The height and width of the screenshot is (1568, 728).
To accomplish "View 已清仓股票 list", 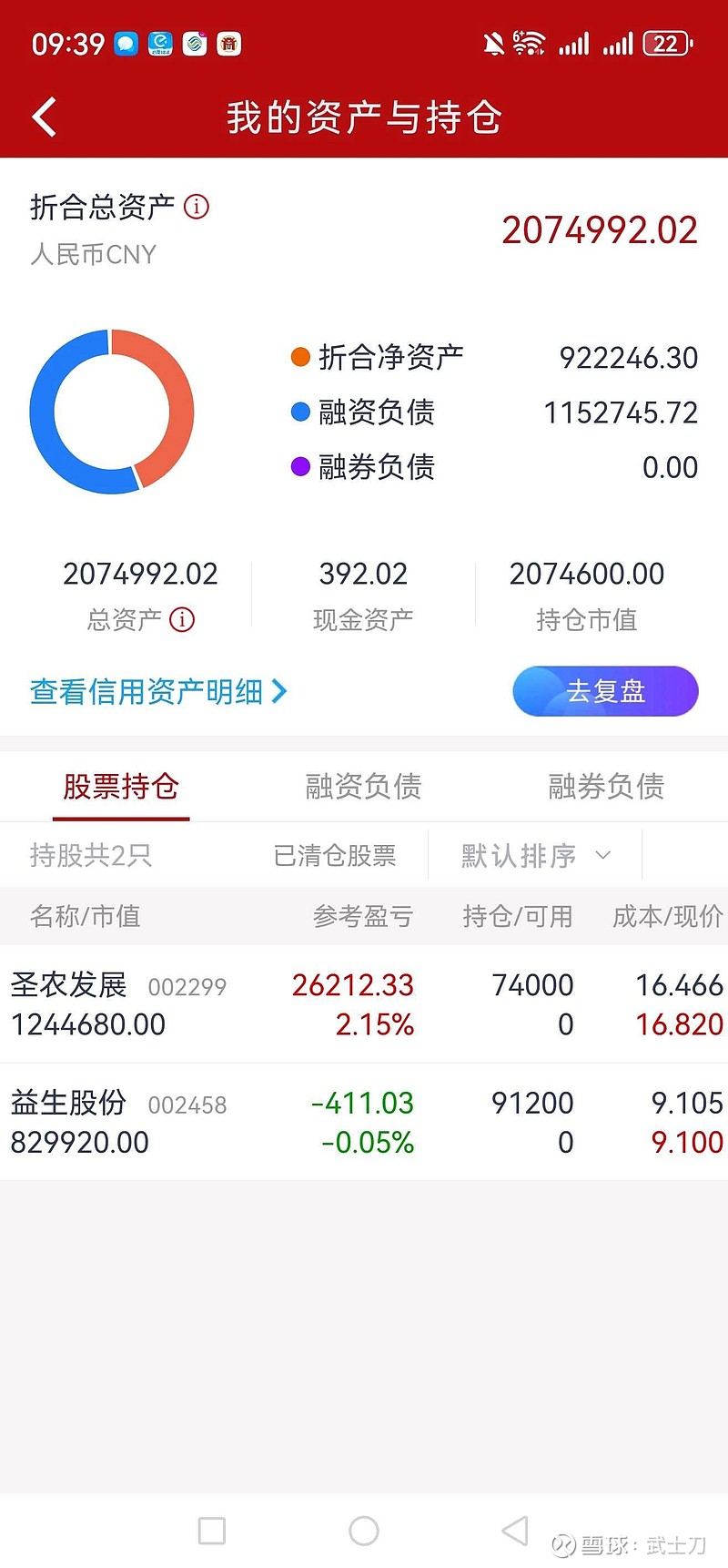I will click(335, 855).
